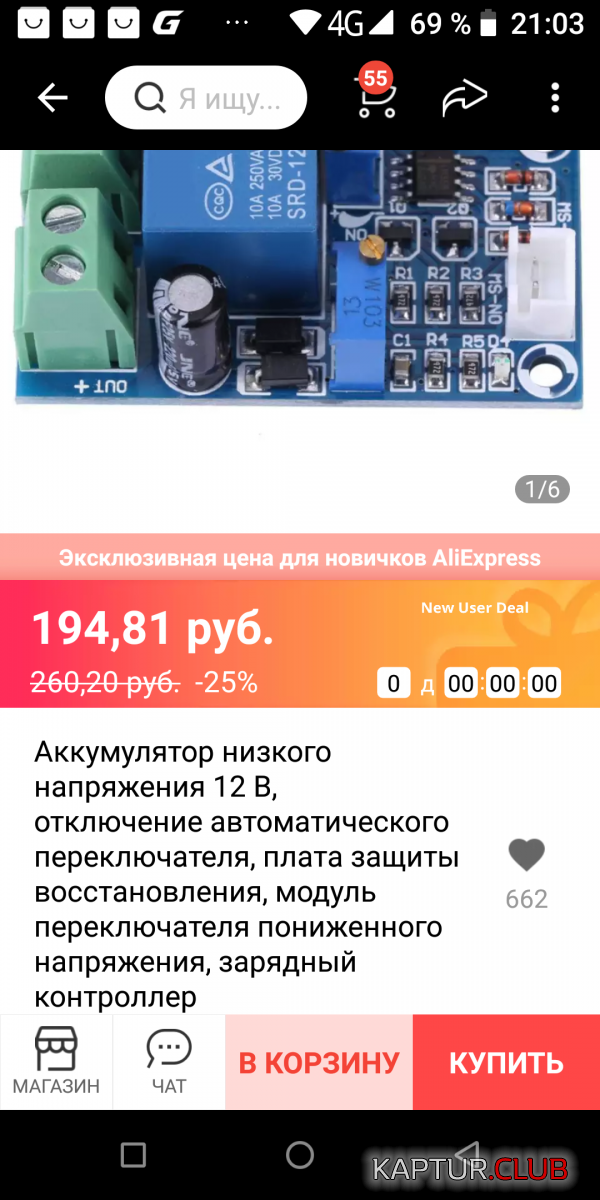This screenshot has height=1200, width=600.
Task: Share this product listing
Action: click(465, 97)
